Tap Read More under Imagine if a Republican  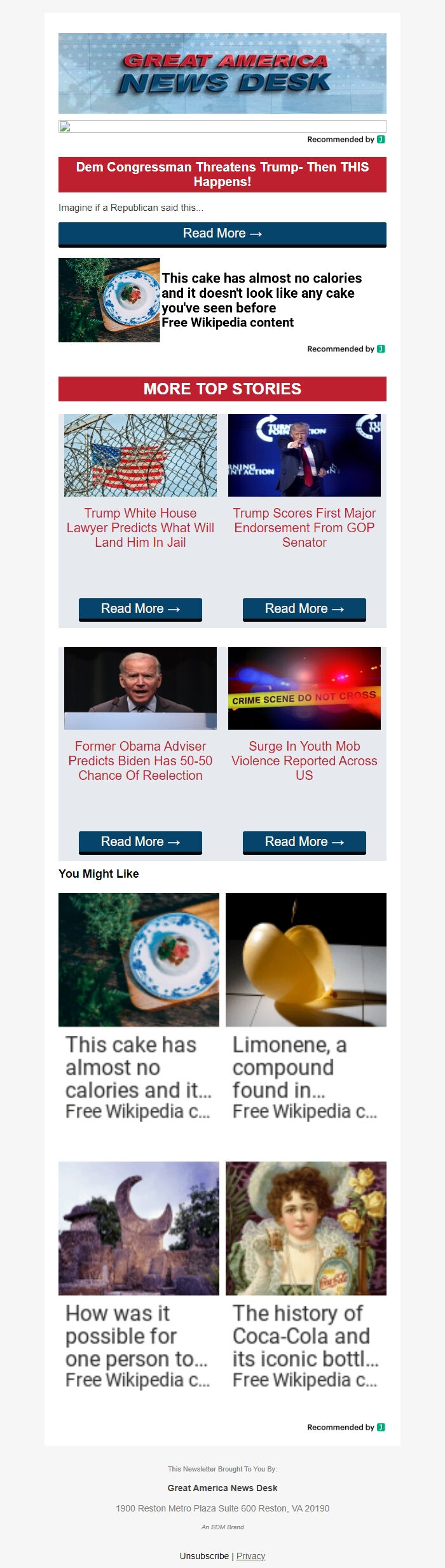(222, 234)
